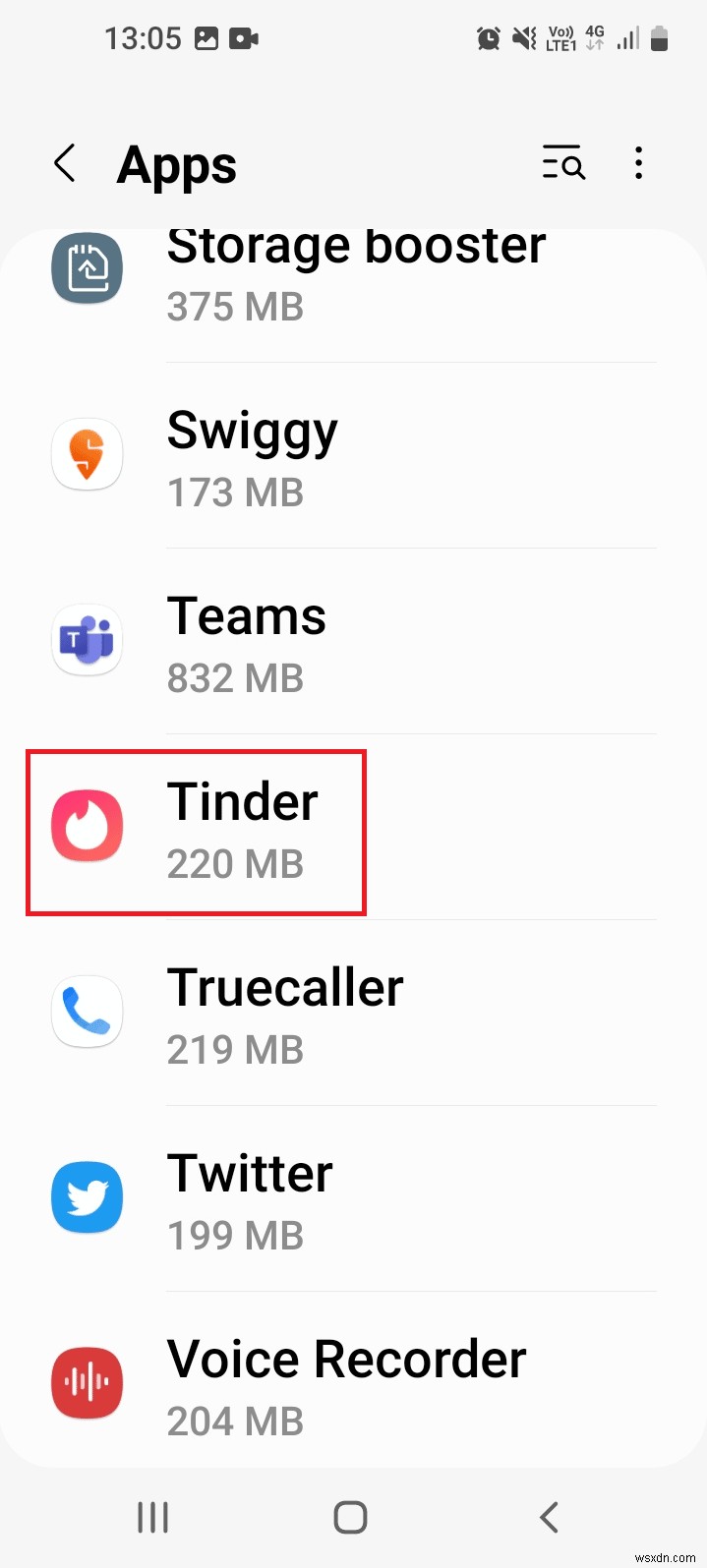This screenshot has height=1568, width=707.
Task: Tap the system home button
Action: point(350,1517)
